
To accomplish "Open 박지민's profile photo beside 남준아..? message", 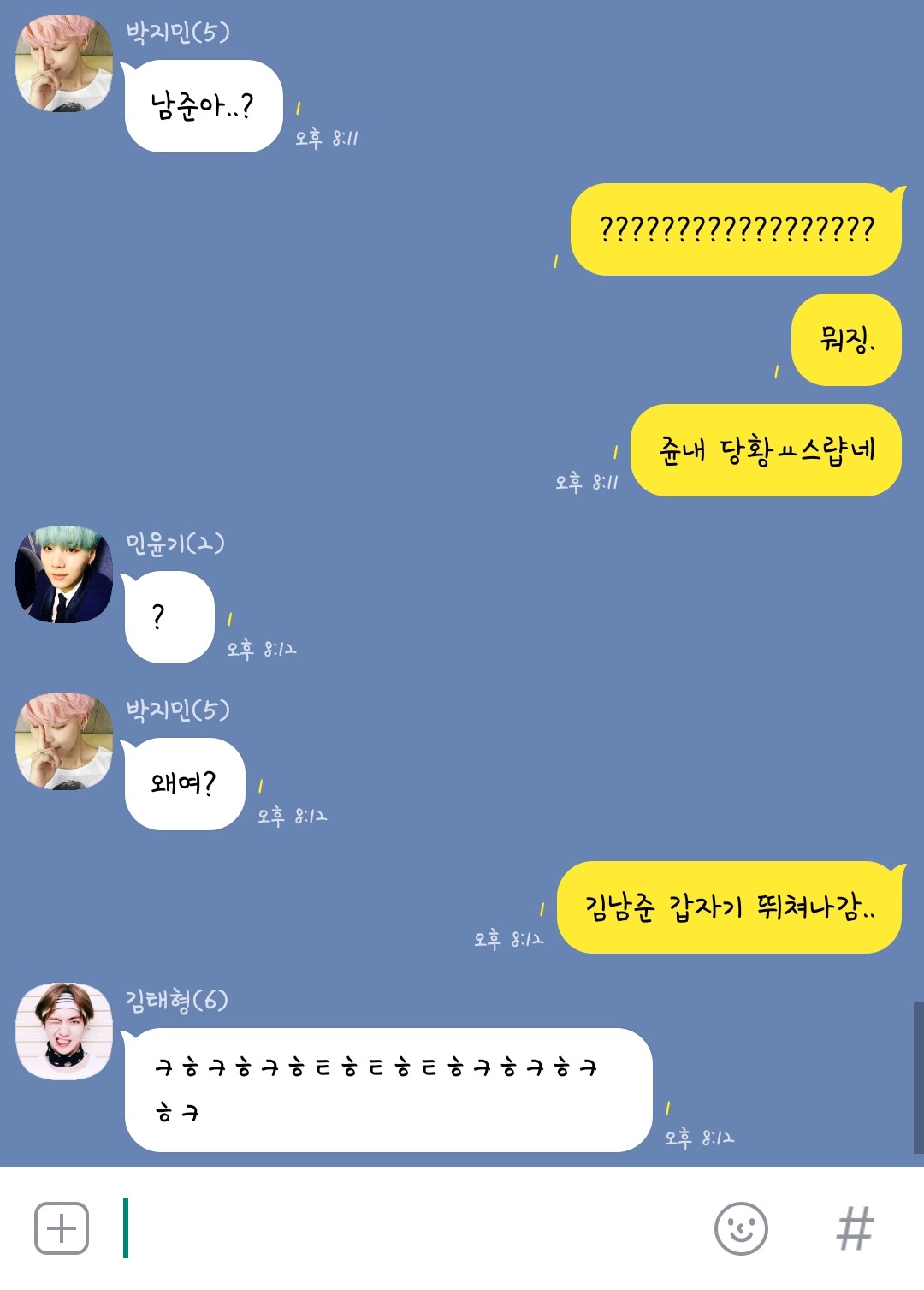I will 64,64.
